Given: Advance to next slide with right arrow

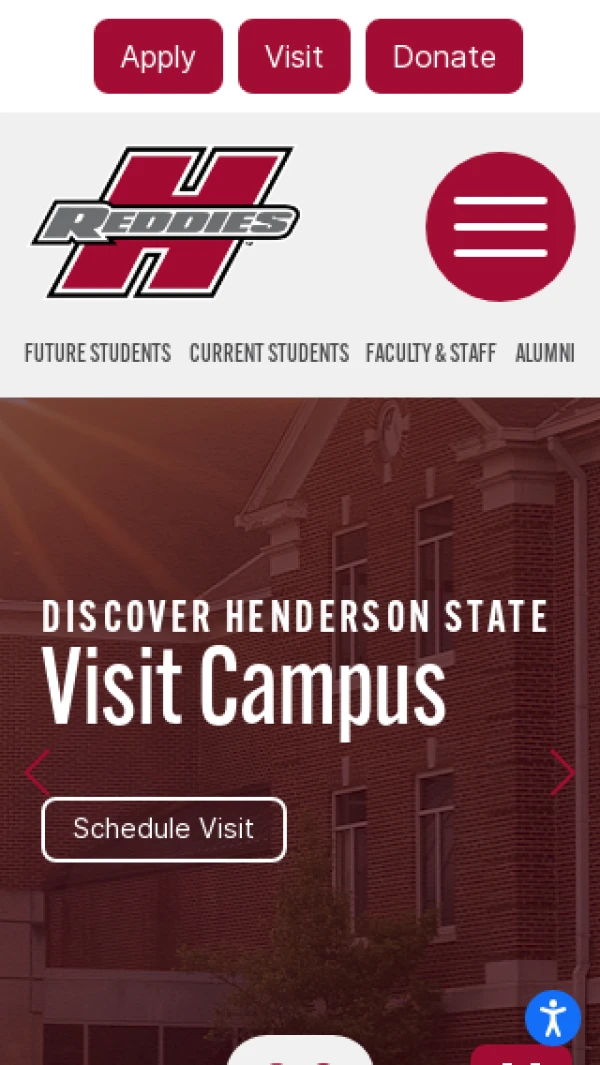Looking at the screenshot, I should pyautogui.click(x=562, y=773).
